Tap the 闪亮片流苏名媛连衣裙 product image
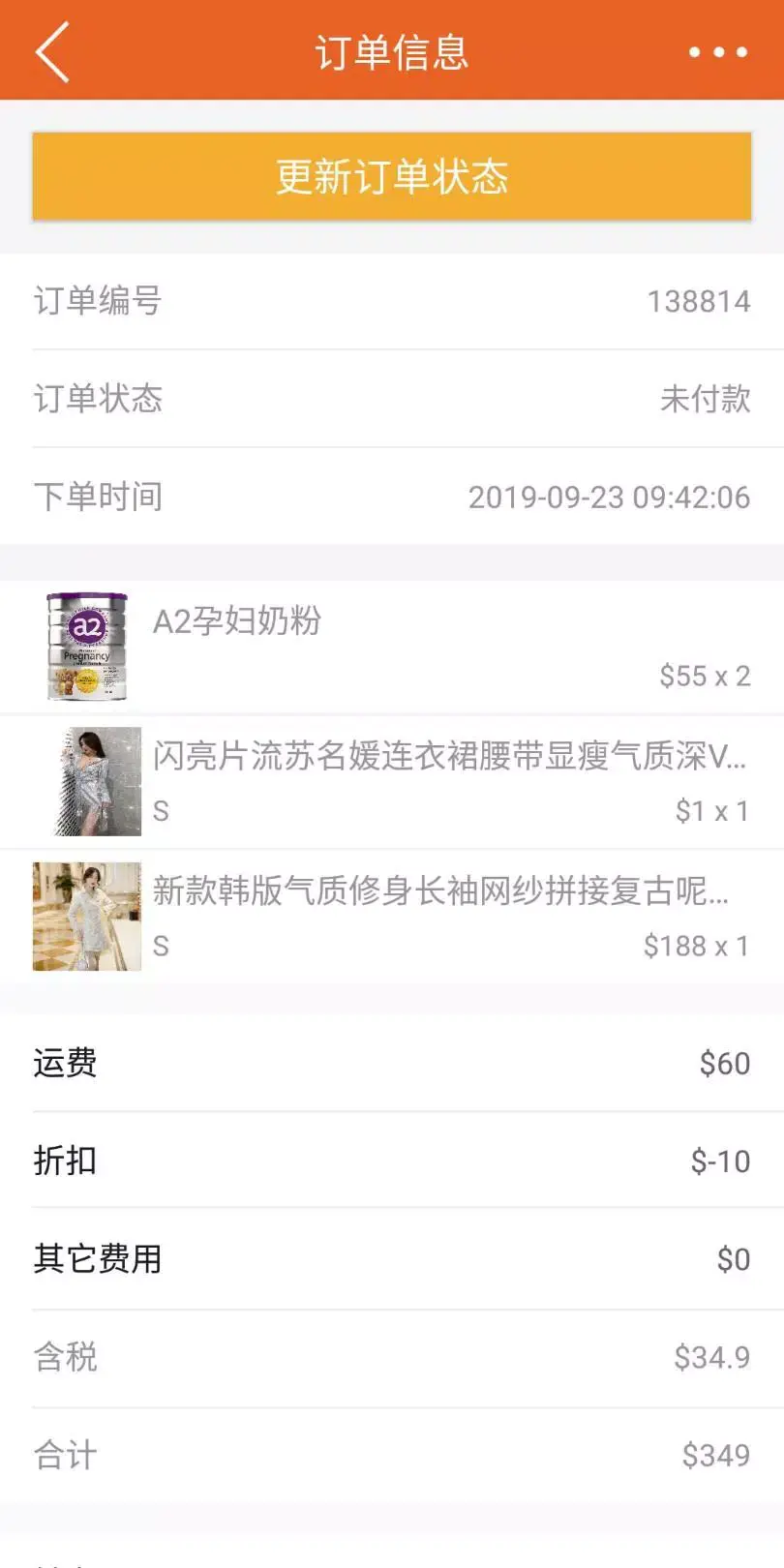The image size is (784, 1568). [x=86, y=781]
